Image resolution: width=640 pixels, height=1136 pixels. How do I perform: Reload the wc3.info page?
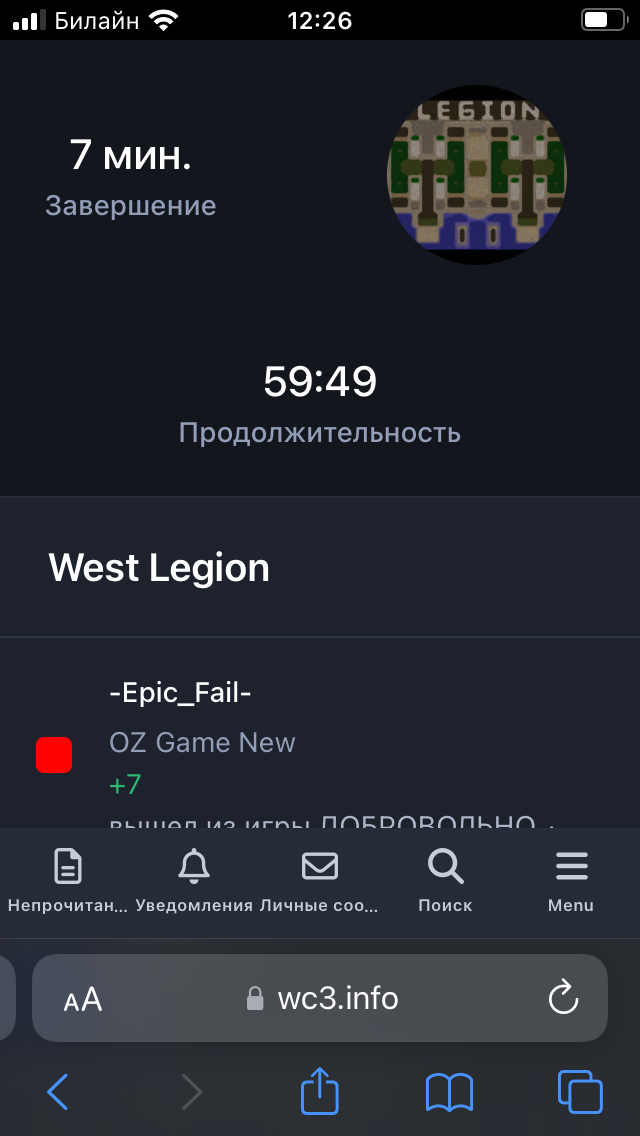point(564,998)
